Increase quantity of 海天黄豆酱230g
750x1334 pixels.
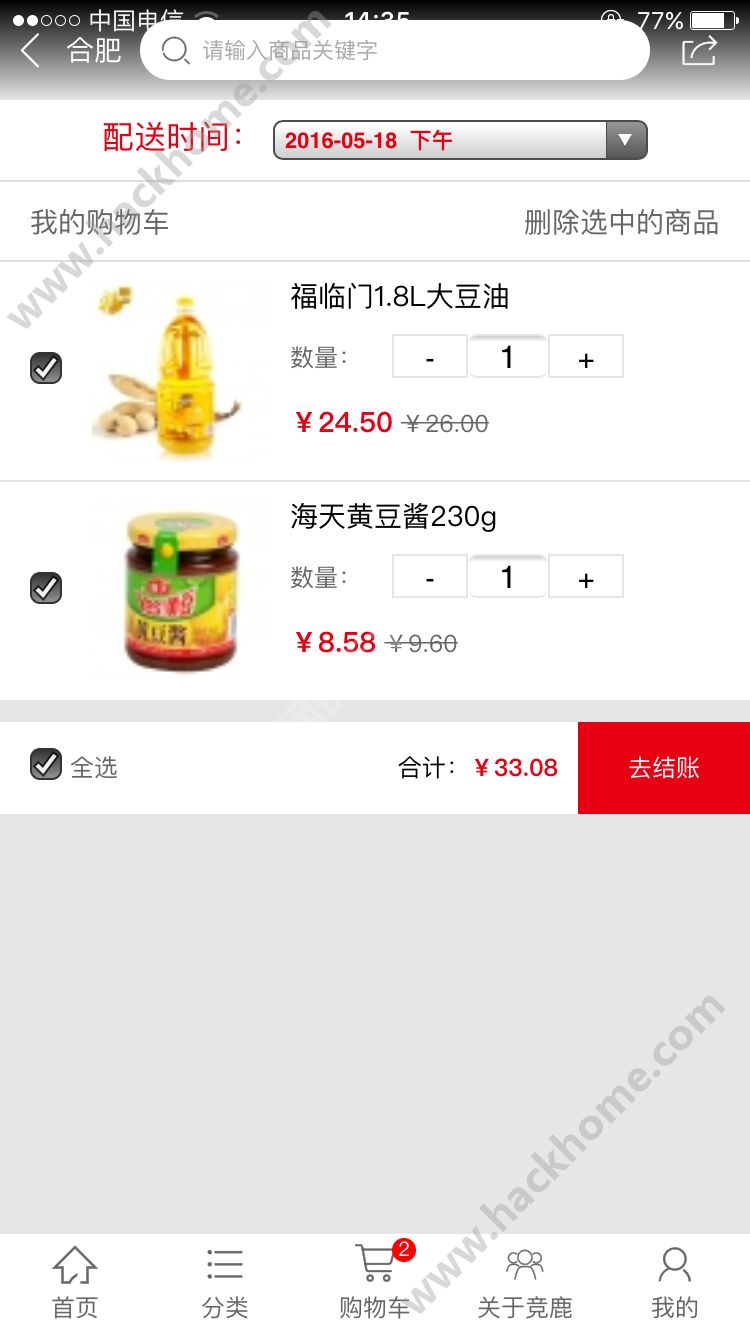point(586,577)
